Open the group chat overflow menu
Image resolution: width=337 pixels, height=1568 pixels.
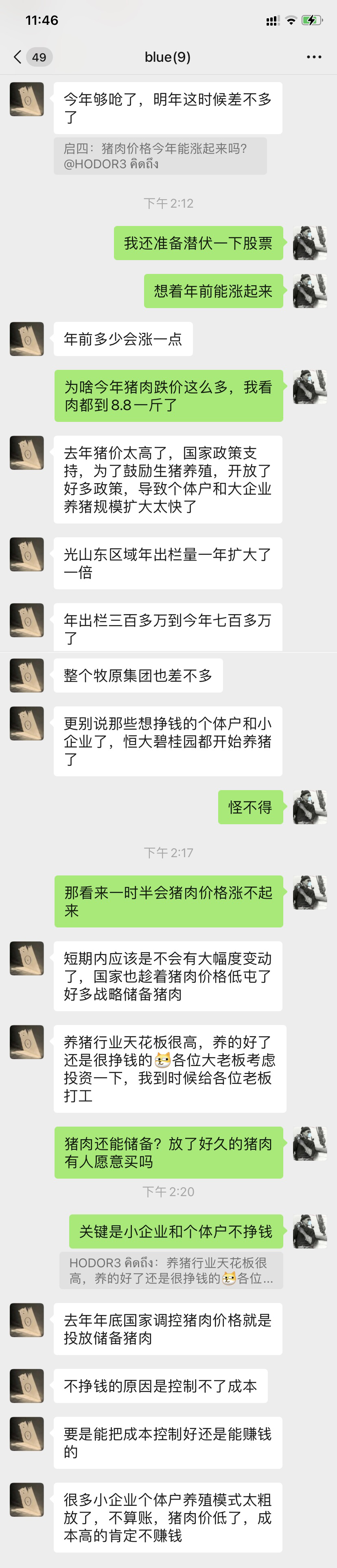[x=314, y=57]
